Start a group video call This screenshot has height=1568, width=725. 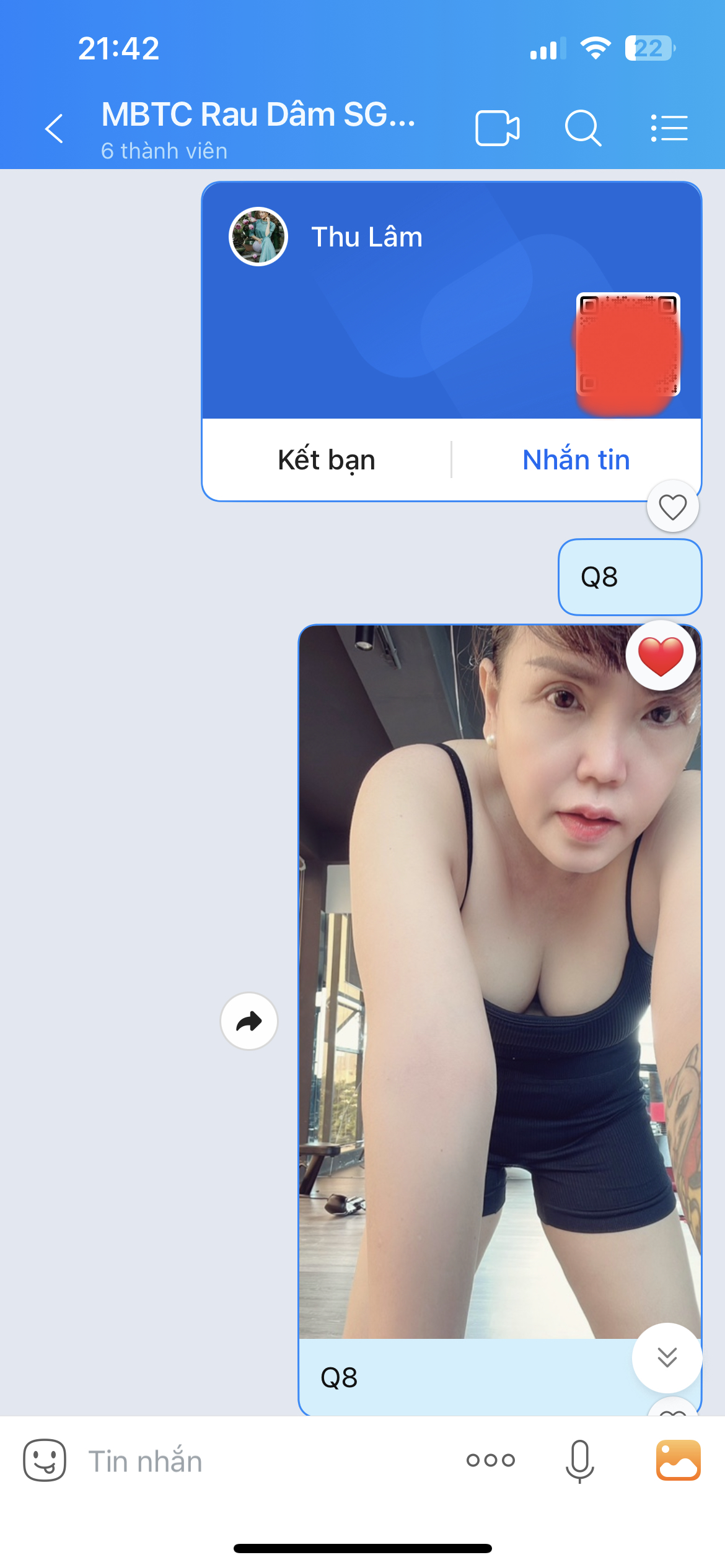(x=497, y=128)
